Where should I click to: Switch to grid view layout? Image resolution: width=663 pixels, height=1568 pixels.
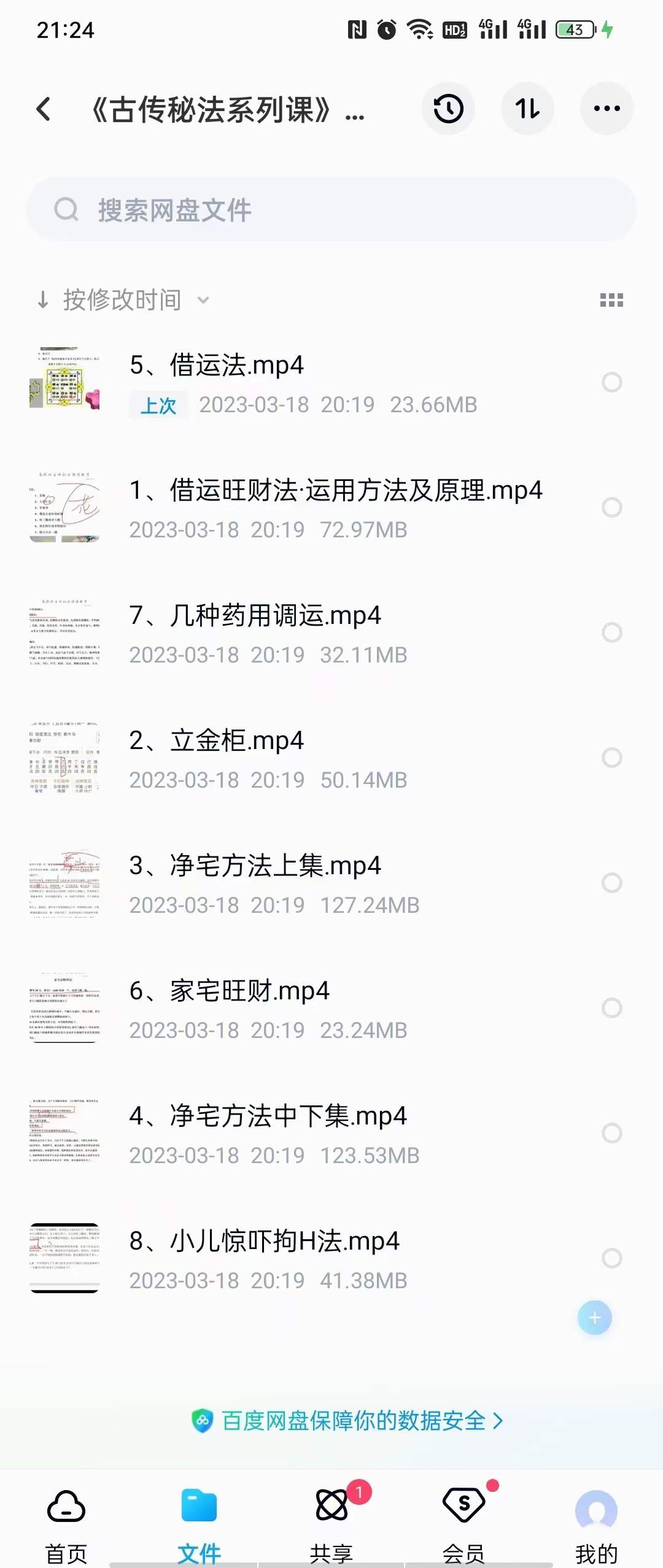click(611, 299)
